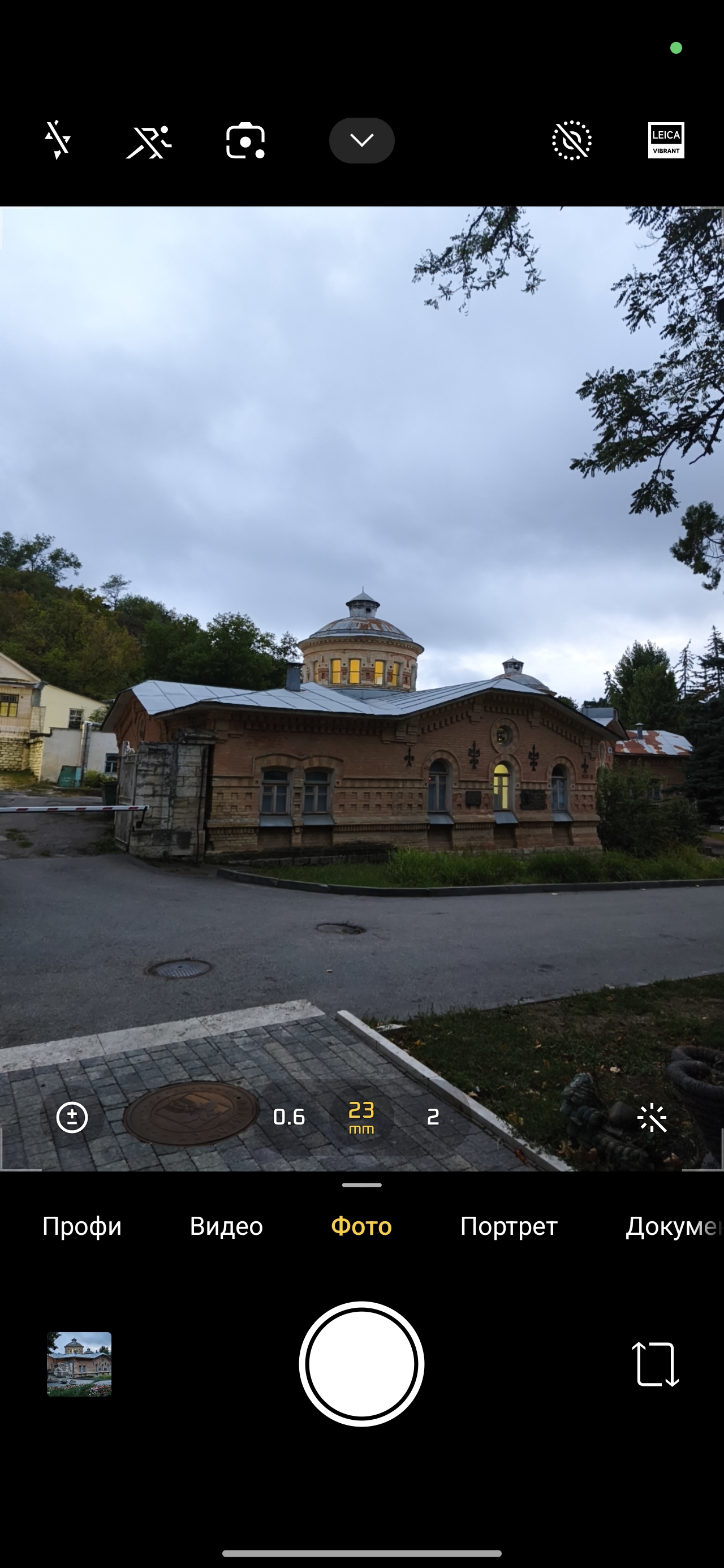
Task: Flip to the front camera
Action: pyautogui.click(x=655, y=1364)
